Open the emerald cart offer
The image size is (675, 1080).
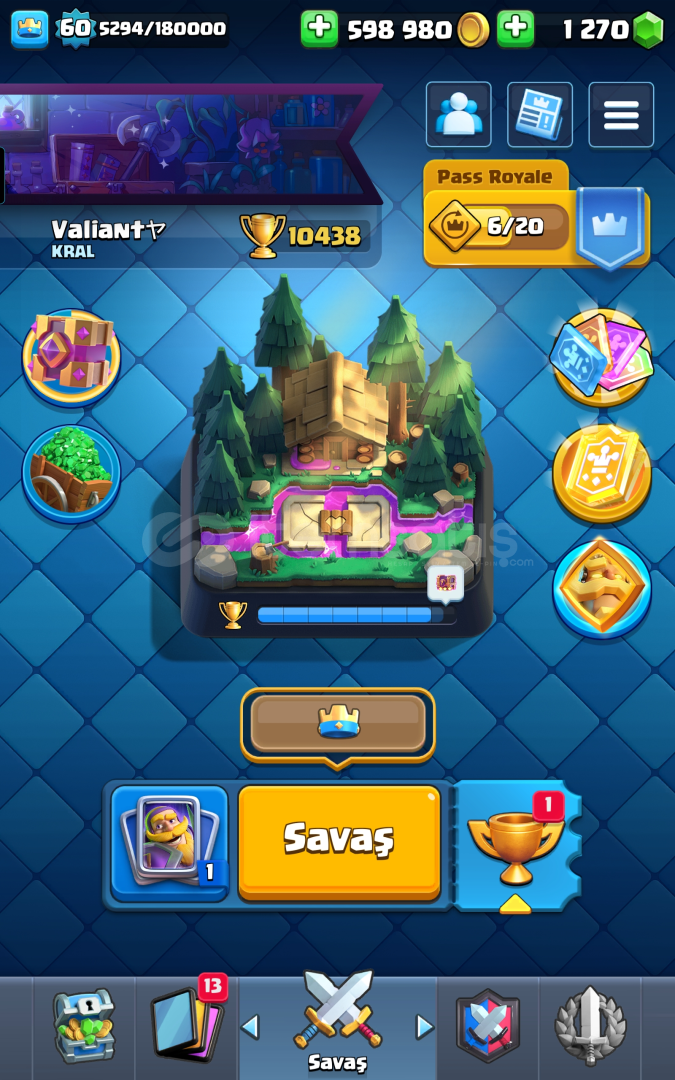tap(71, 474)
